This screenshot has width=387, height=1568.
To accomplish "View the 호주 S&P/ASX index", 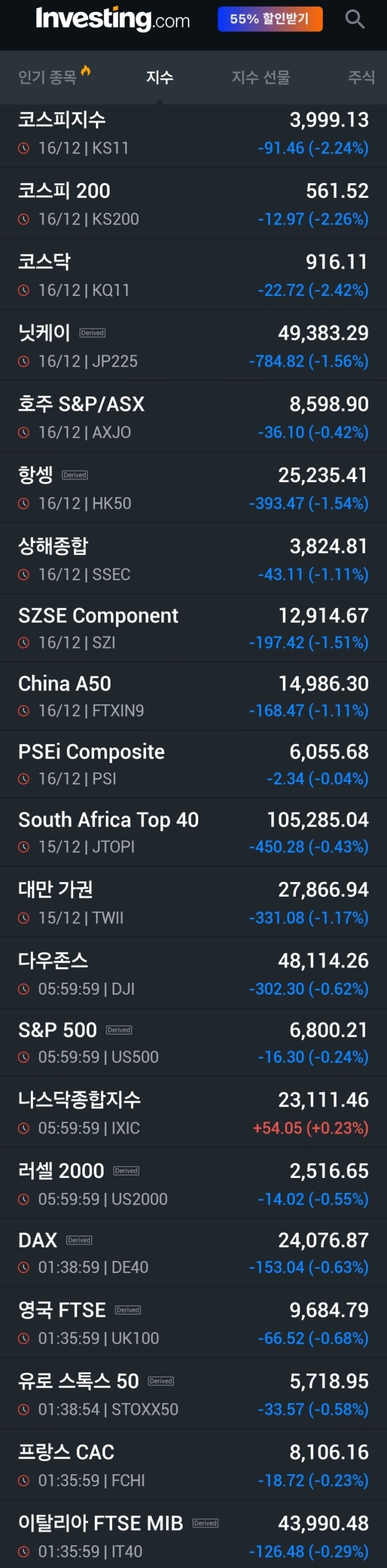I will (193, 417).
